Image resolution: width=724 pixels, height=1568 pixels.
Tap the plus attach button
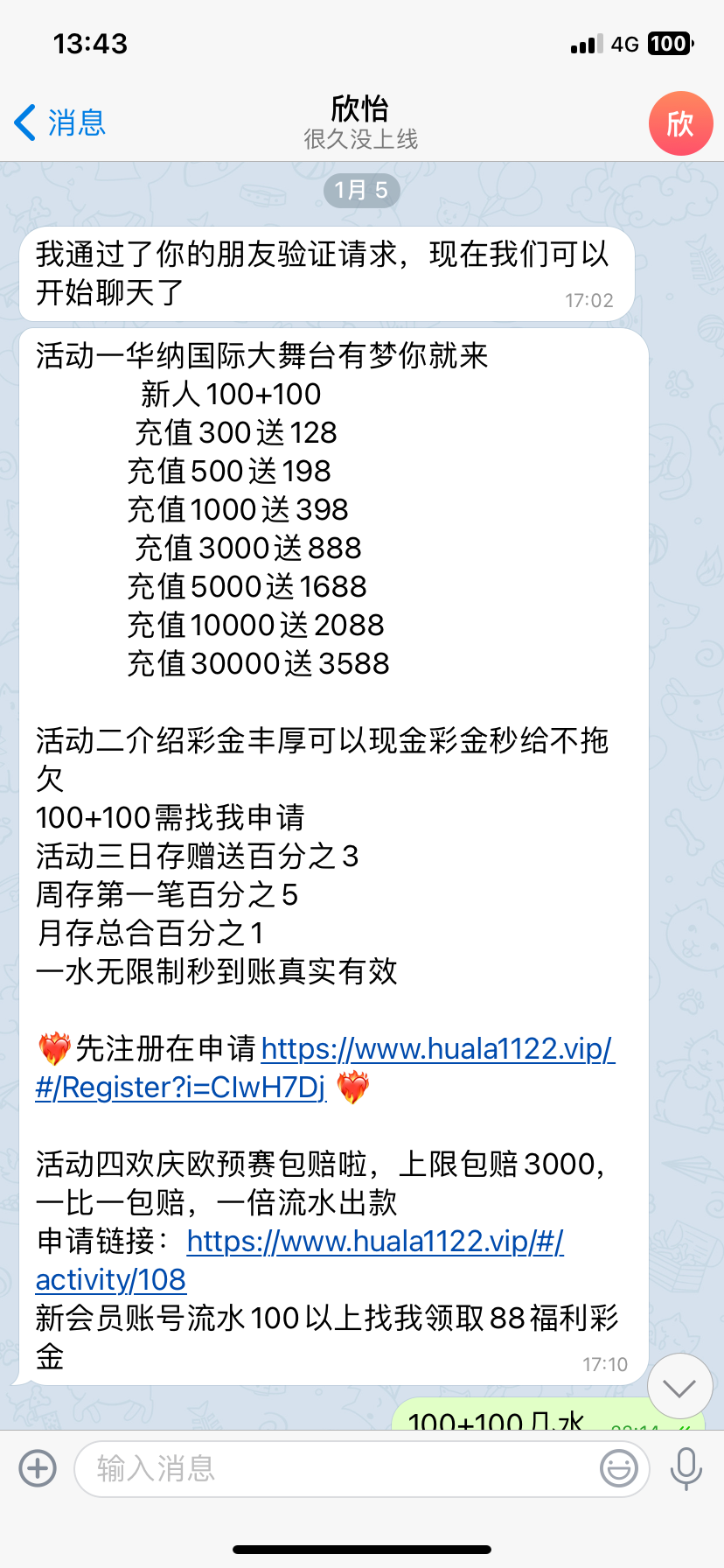pos(38,1467)
